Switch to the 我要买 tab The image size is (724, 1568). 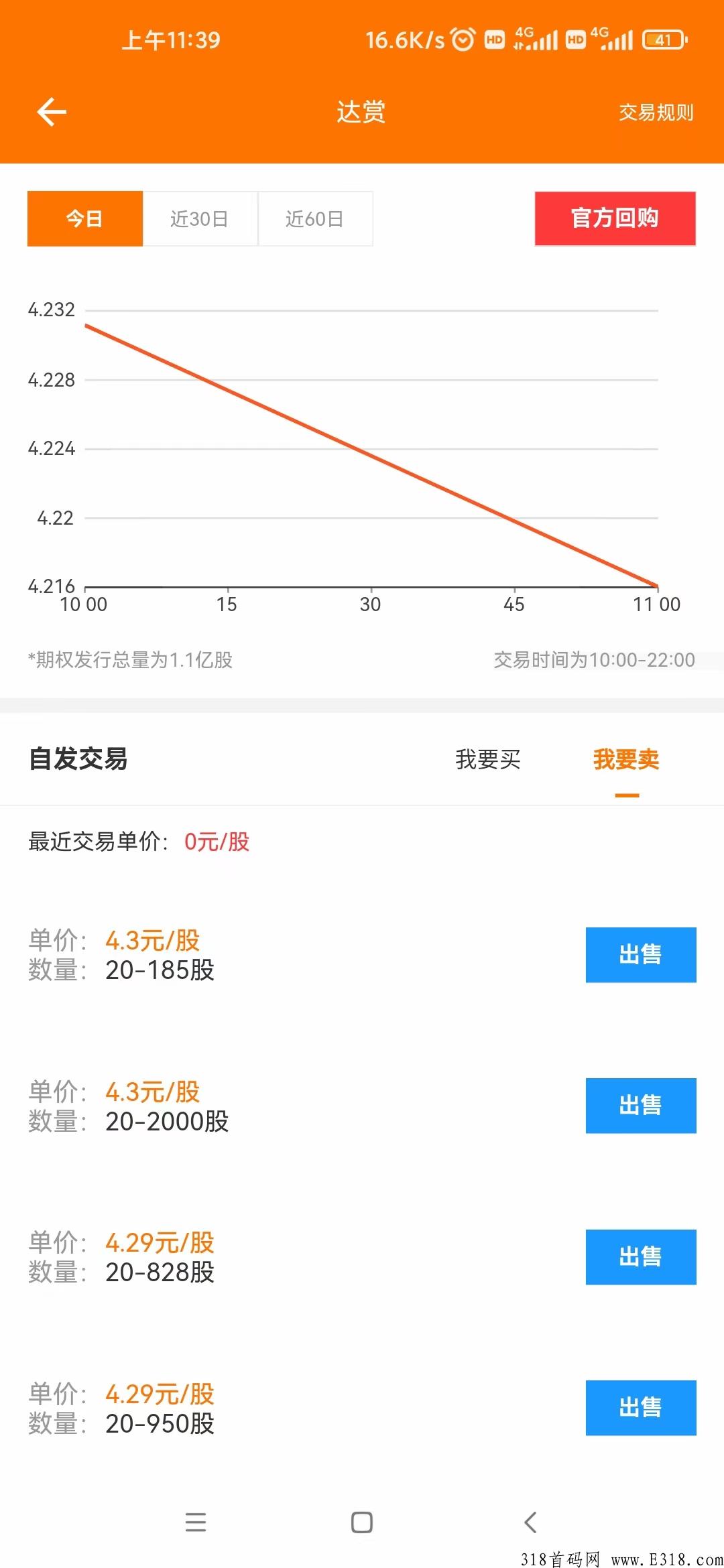pos(488,759)
